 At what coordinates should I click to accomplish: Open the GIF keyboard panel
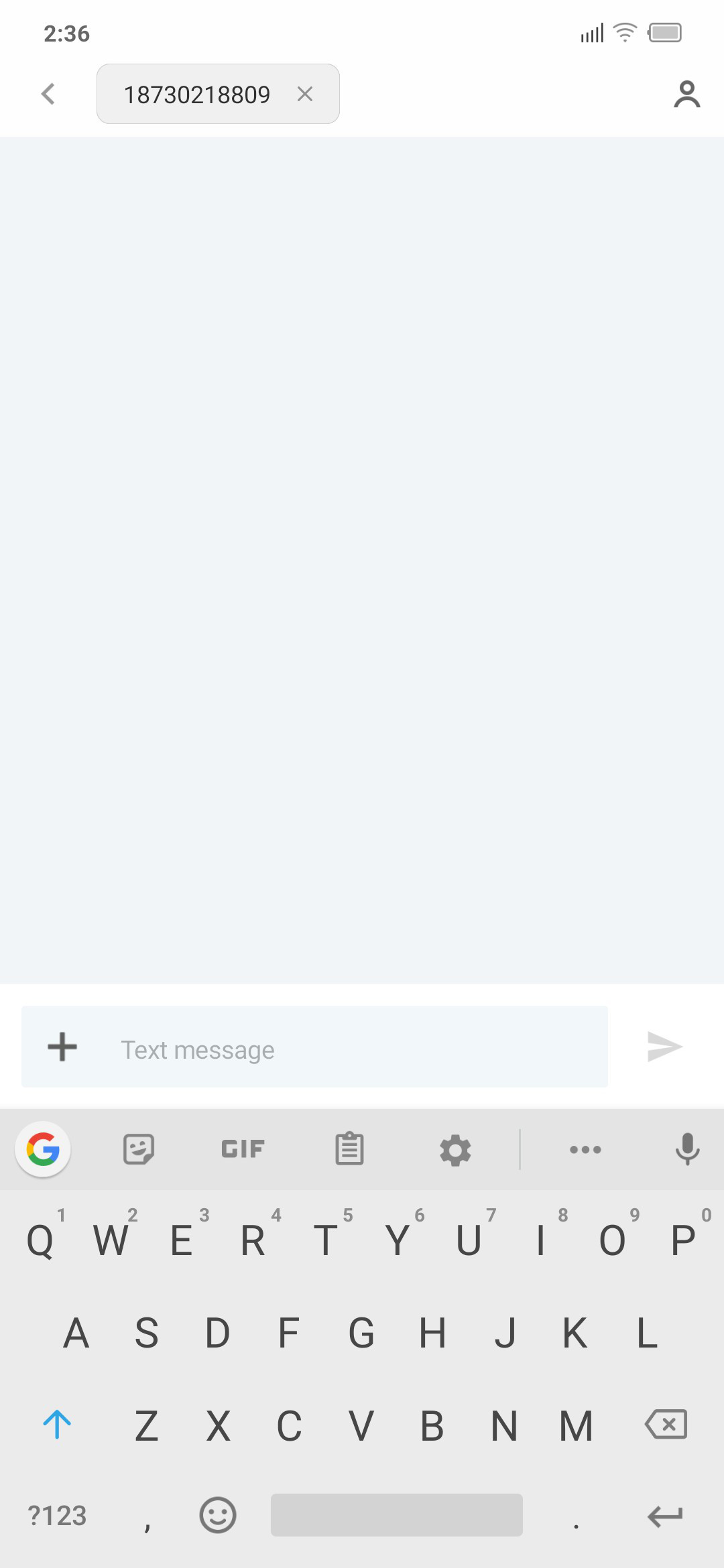coord(243,1150)
